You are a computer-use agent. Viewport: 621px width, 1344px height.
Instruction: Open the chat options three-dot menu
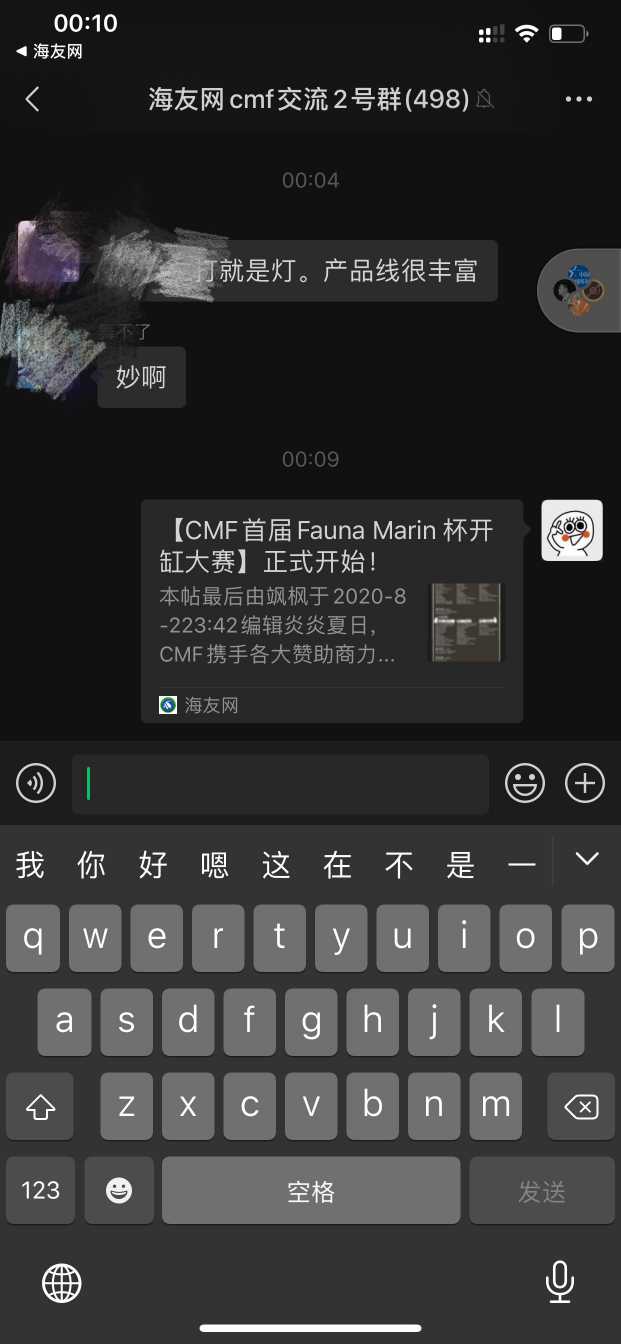579,99
